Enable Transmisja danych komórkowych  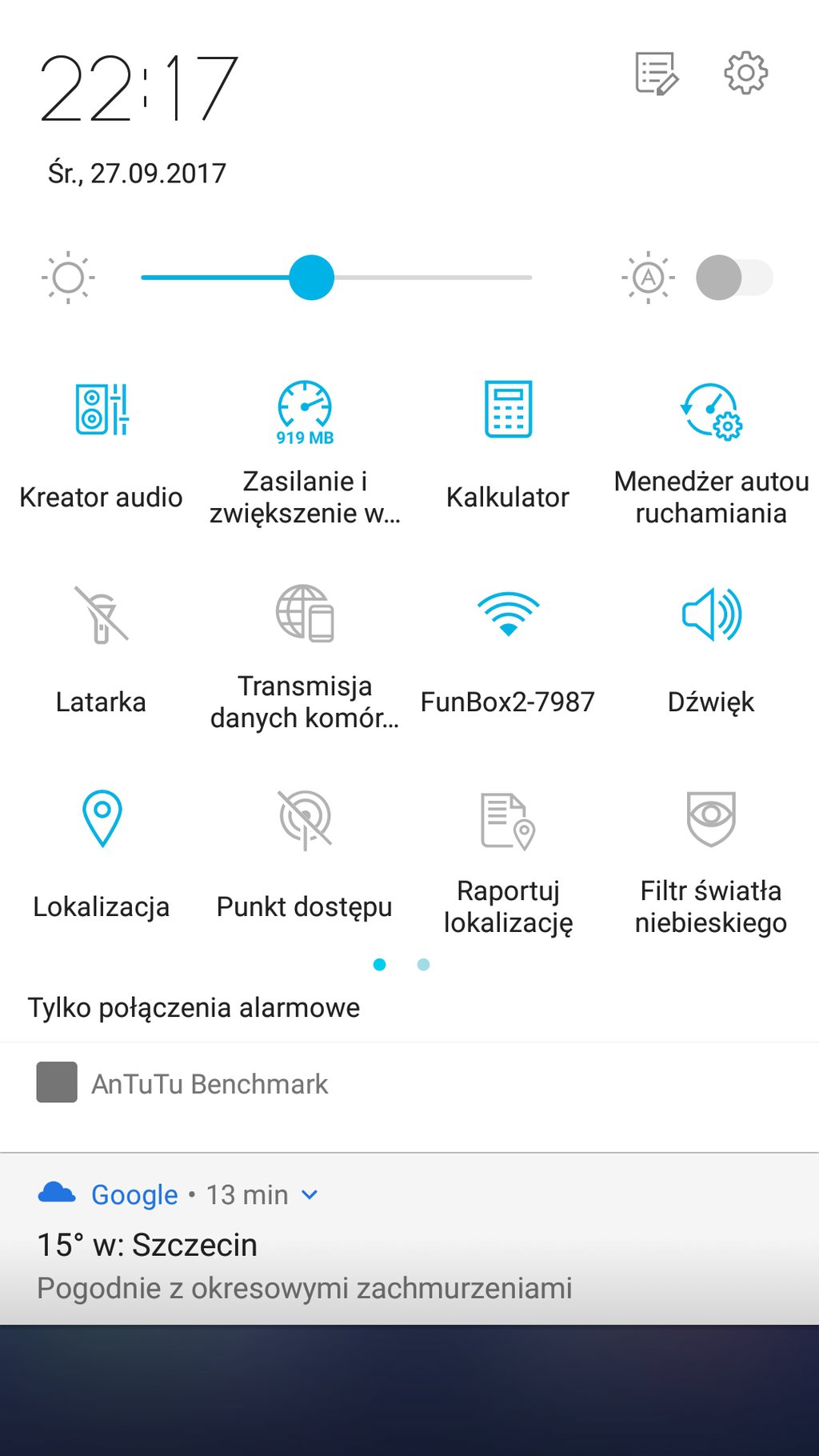click(x=305, y=614)
